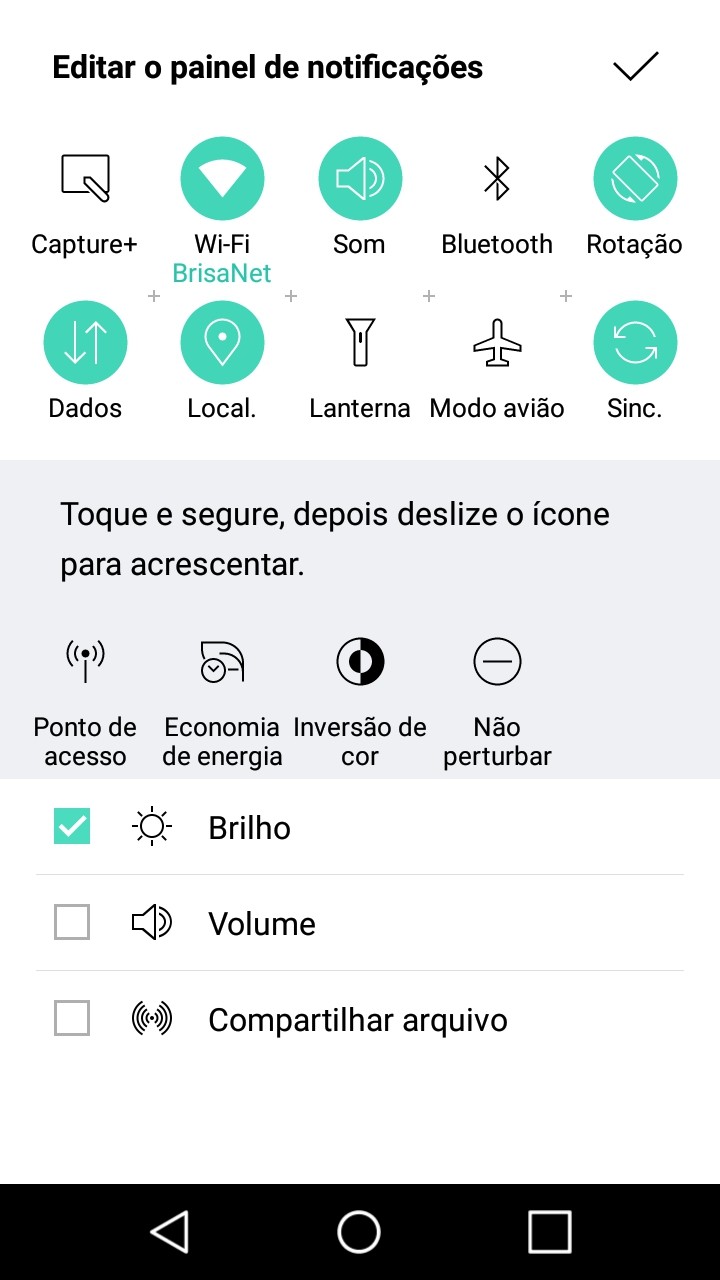Image resolution: width=720 pixels, height=1280 pixels.
Task: Enable Bluetooth quick setting
Action: coord(497,179)
